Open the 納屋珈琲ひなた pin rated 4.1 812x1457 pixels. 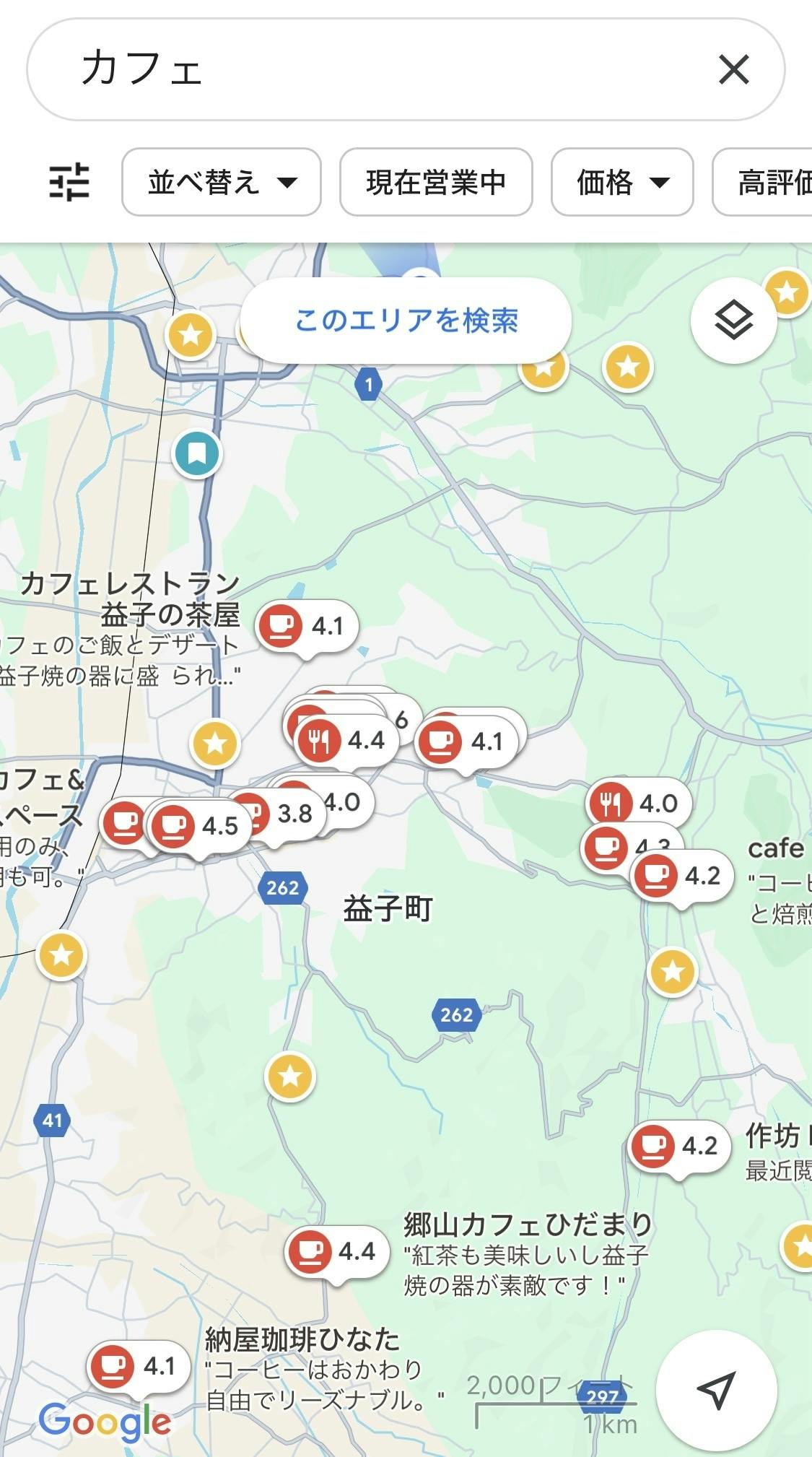(139, 1365)
